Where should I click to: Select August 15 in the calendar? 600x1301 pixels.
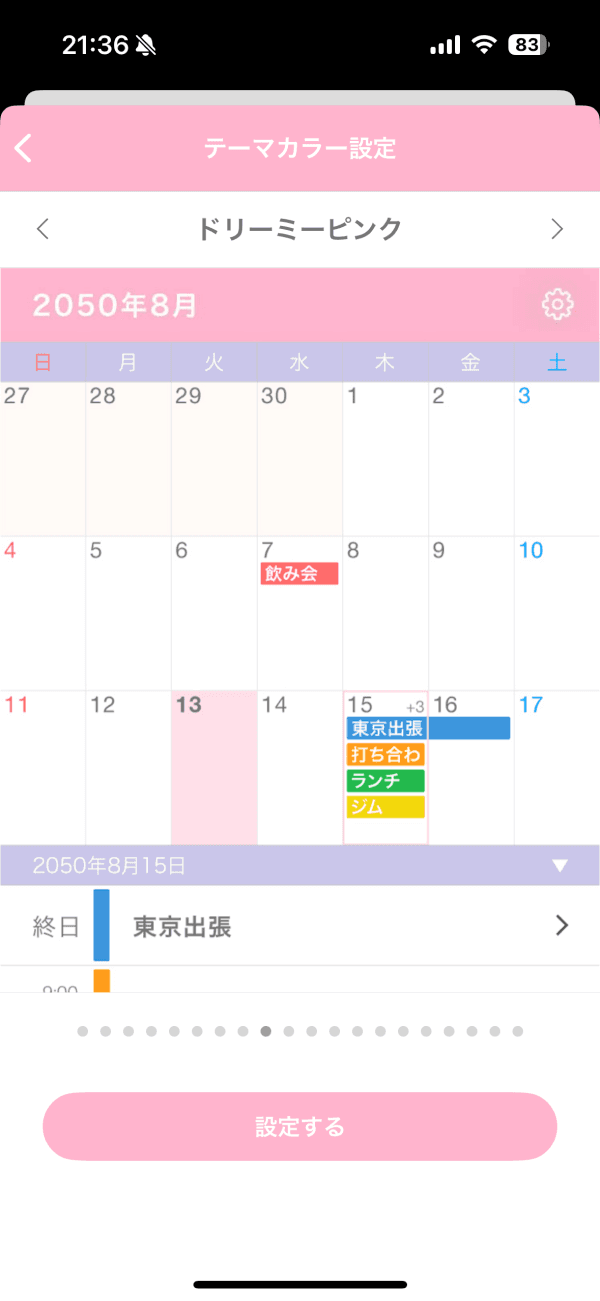(385, 767)
